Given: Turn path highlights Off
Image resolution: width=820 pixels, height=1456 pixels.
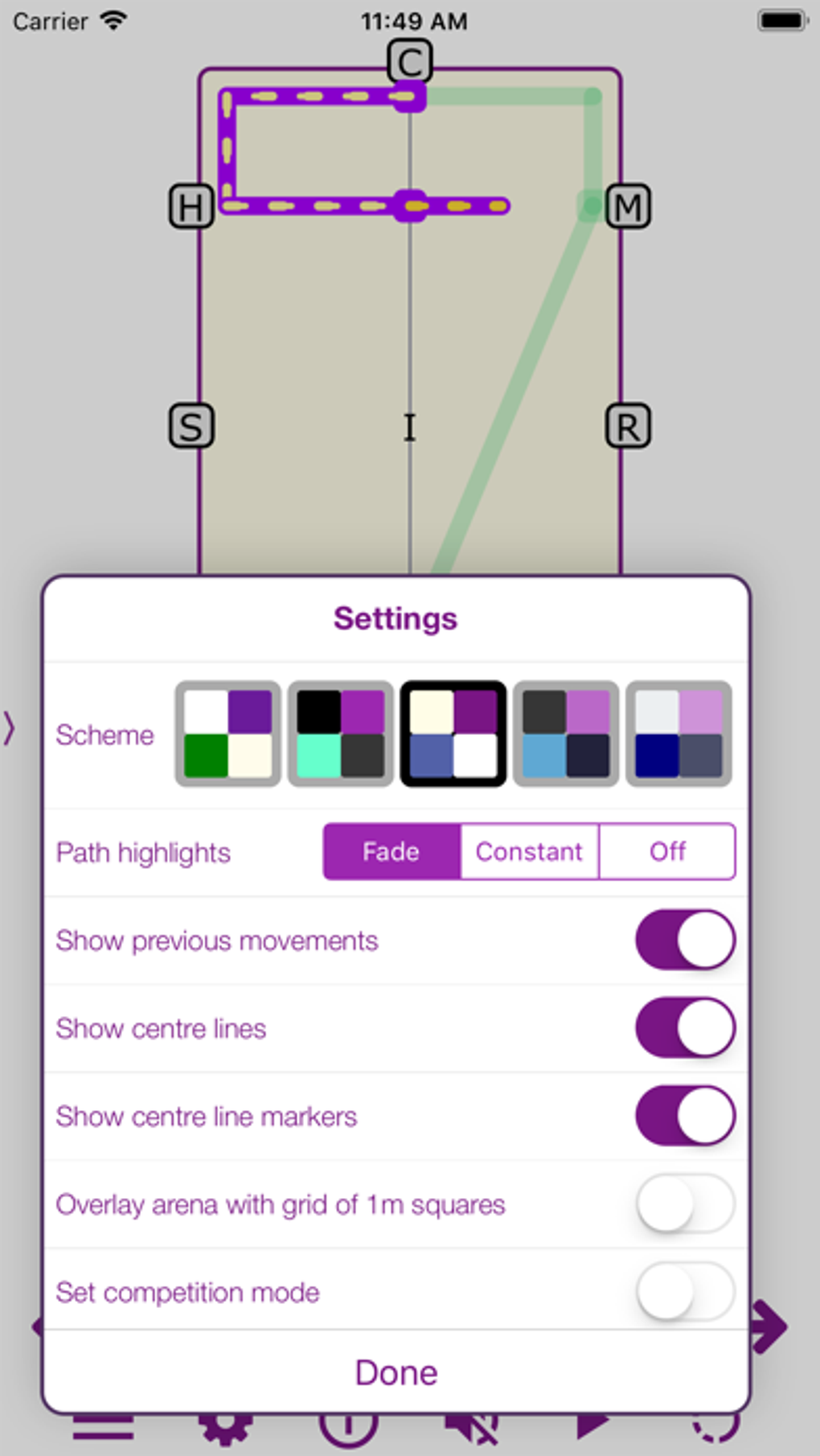Looking at the screenshot, I should pos(667,851).
